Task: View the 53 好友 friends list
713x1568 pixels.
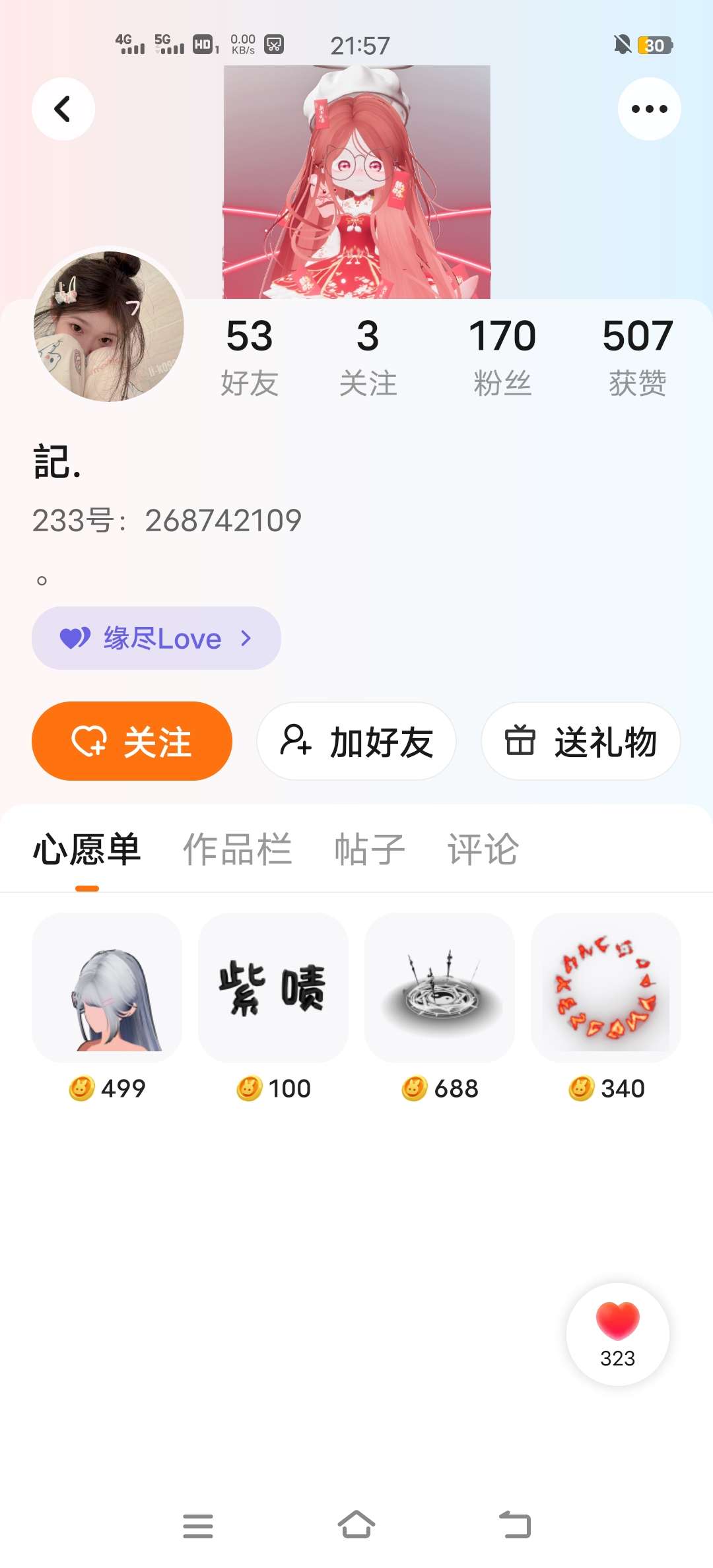Action: [x=250, y=357]
